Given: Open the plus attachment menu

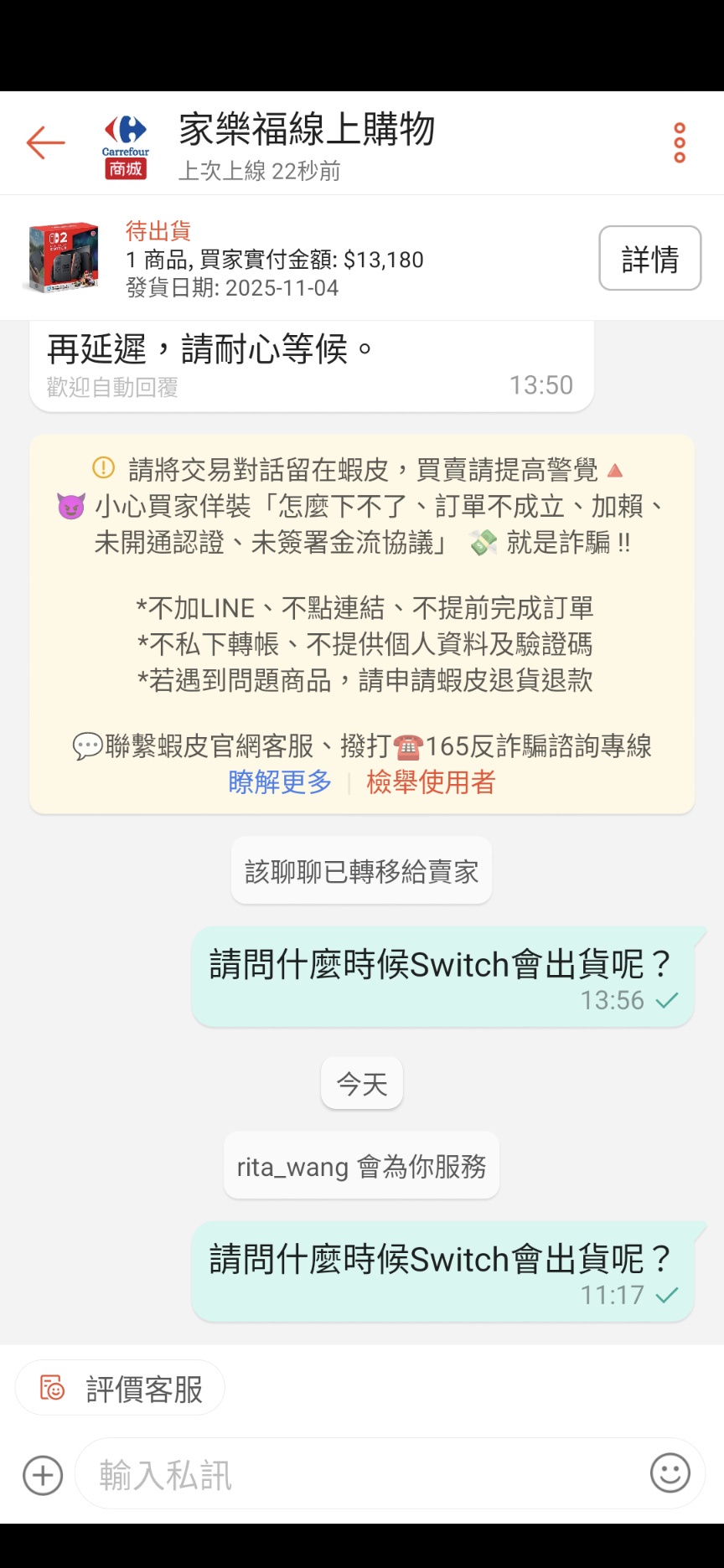Looking at the screenshot, I should [43, 1476].
